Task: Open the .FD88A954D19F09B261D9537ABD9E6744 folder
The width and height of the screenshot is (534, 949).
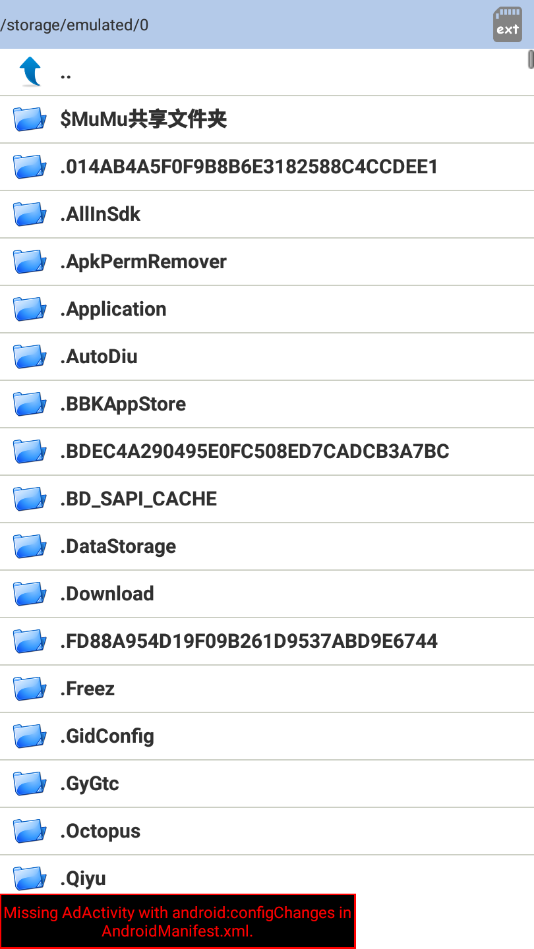Action: point(267,641)
